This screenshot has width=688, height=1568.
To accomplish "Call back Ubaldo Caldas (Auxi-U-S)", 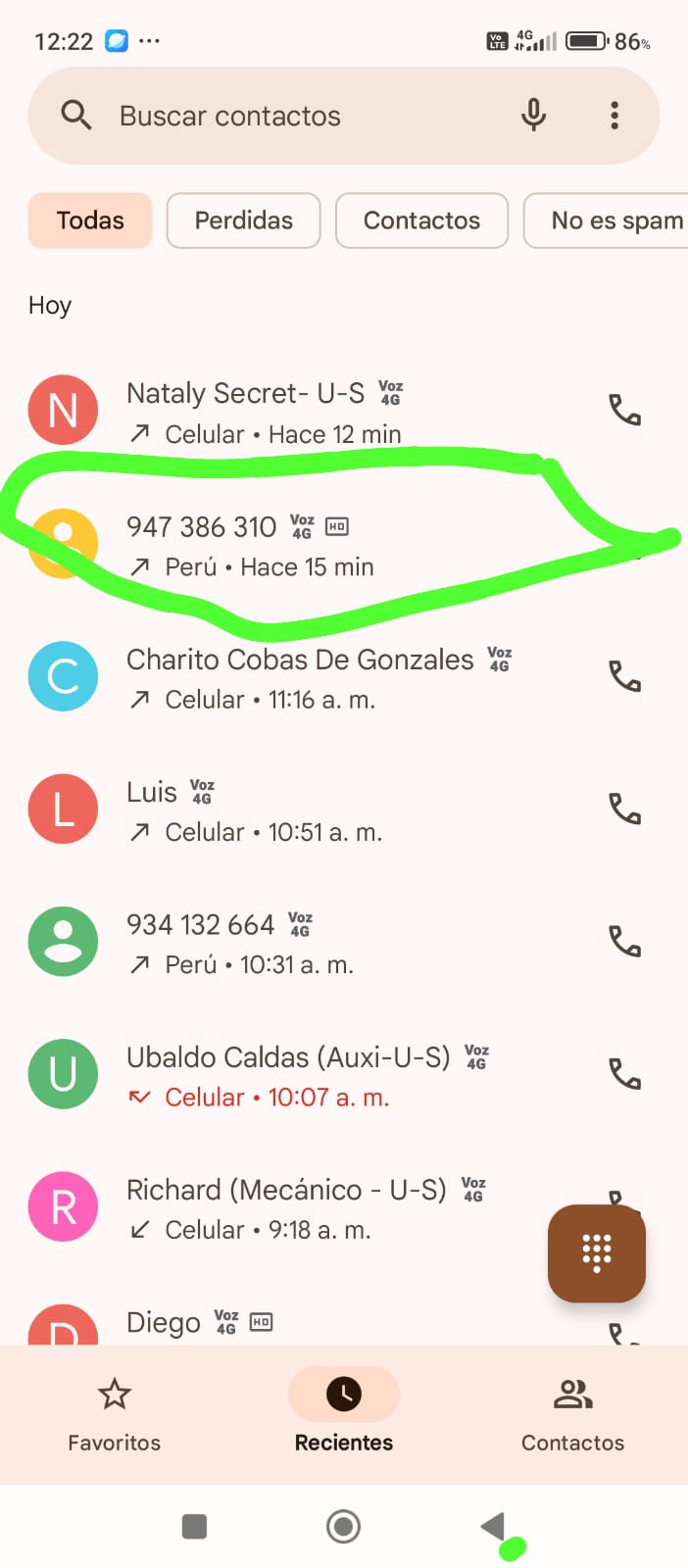I will click(x=624, y=1074).
